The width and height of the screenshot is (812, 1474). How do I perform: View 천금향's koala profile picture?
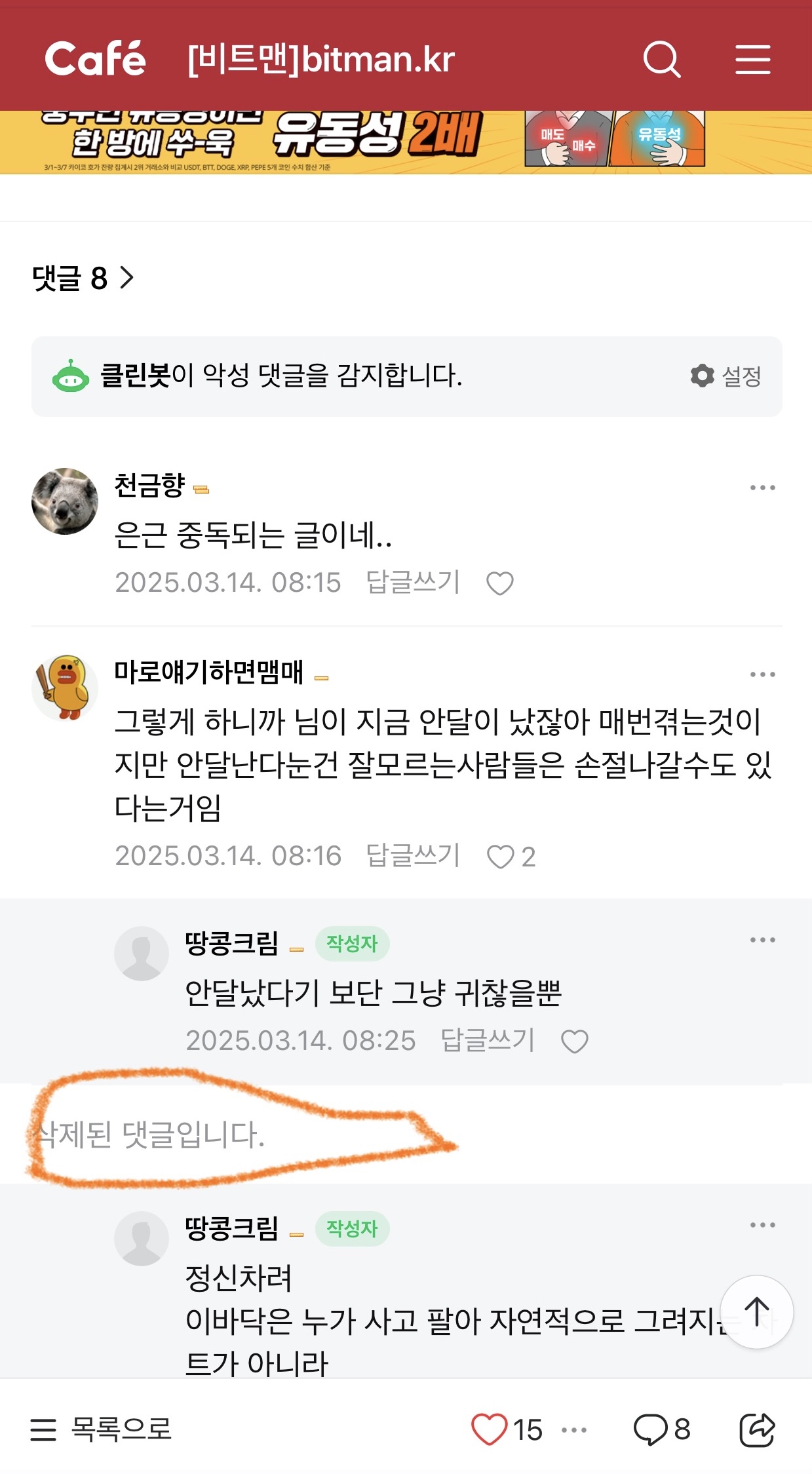coord(65,501)
